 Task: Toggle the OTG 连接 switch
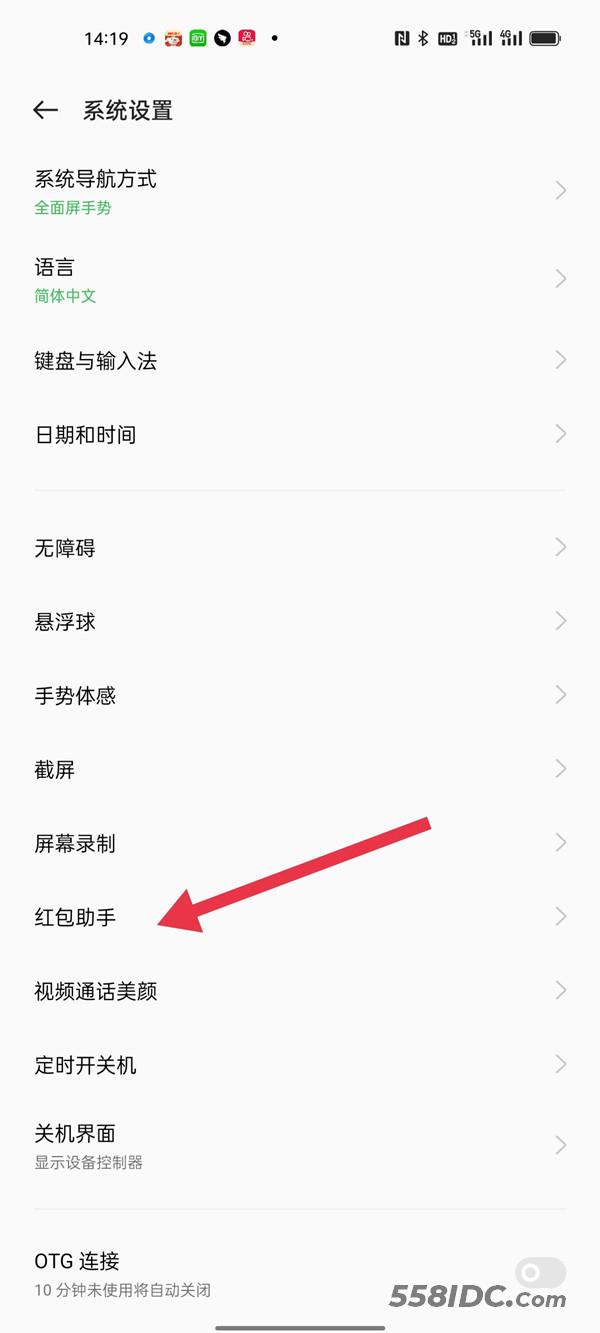[x=540, y=1273]
